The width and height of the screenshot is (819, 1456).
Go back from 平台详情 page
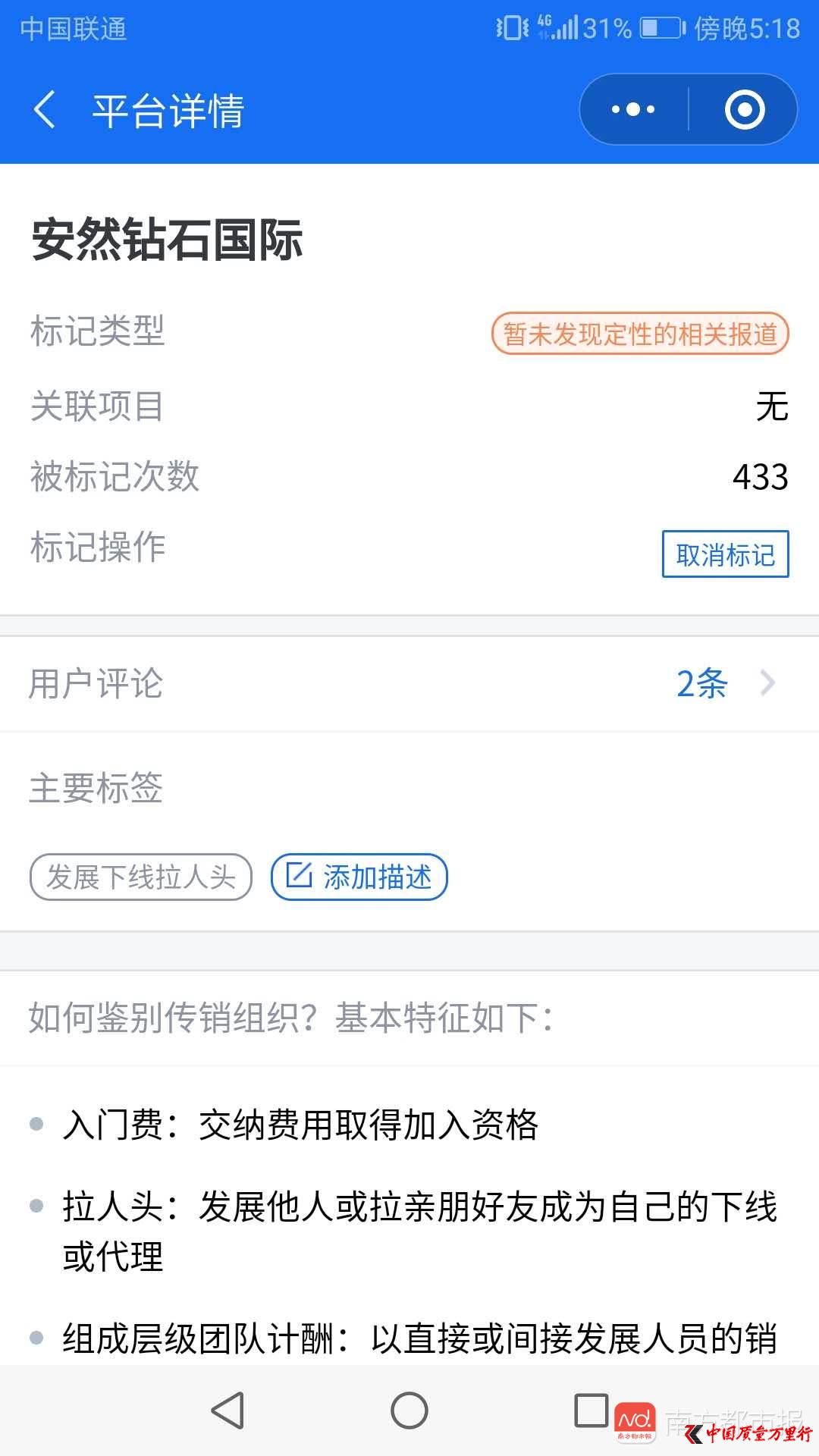45,110
